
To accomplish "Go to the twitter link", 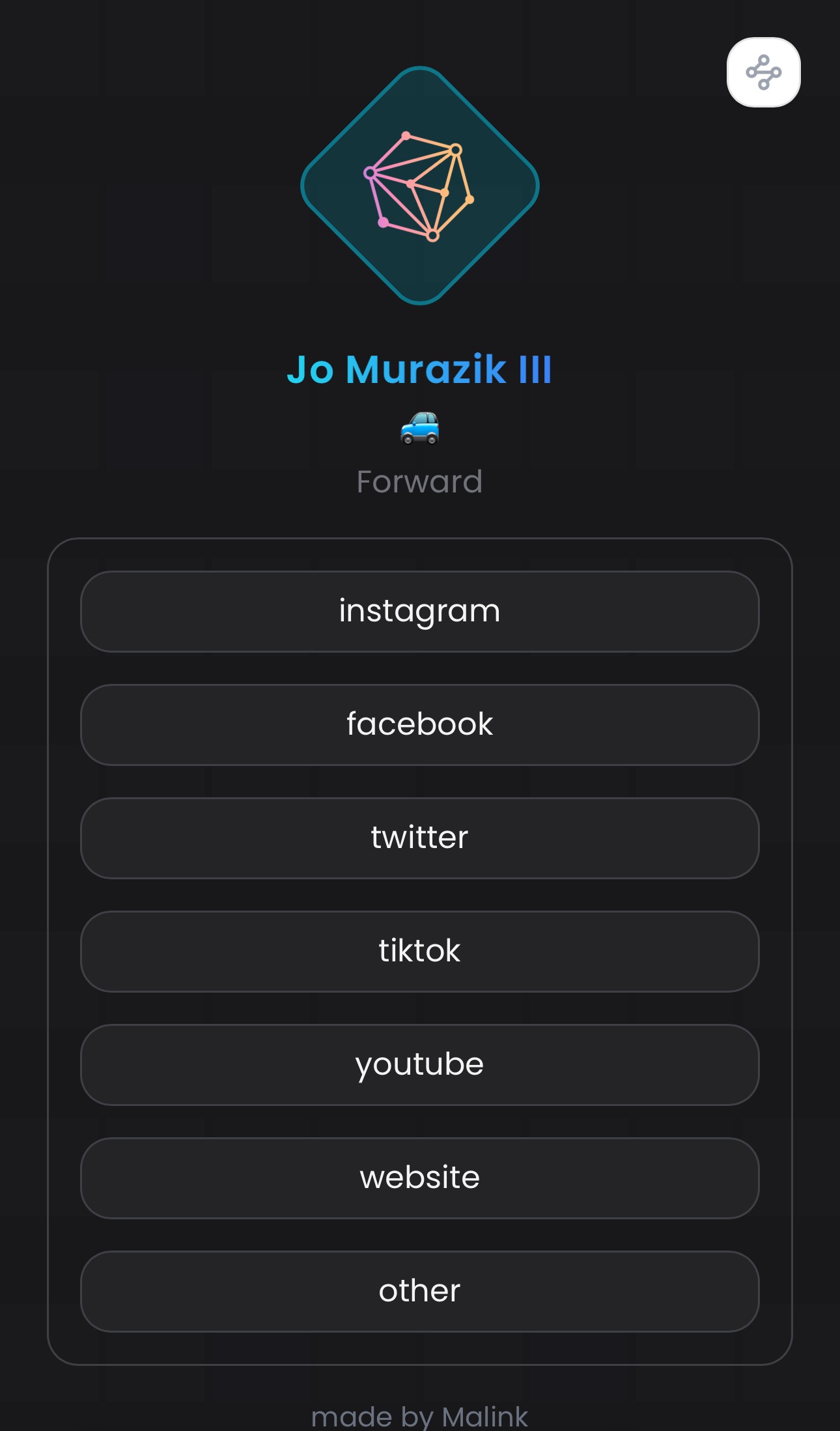I will click(420, 838).
